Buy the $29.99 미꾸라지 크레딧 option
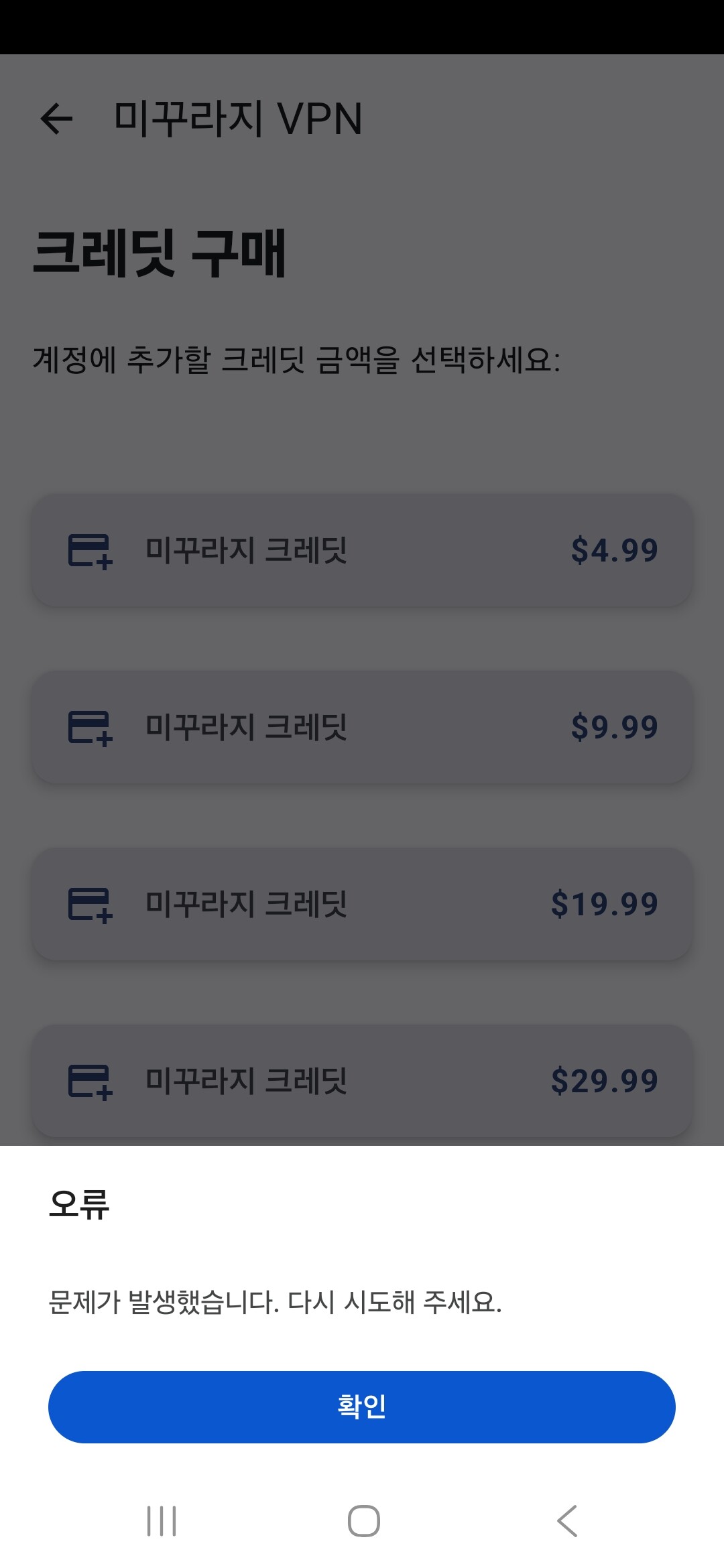Viewport: 724px width, 1568px height. [362, 1081]
